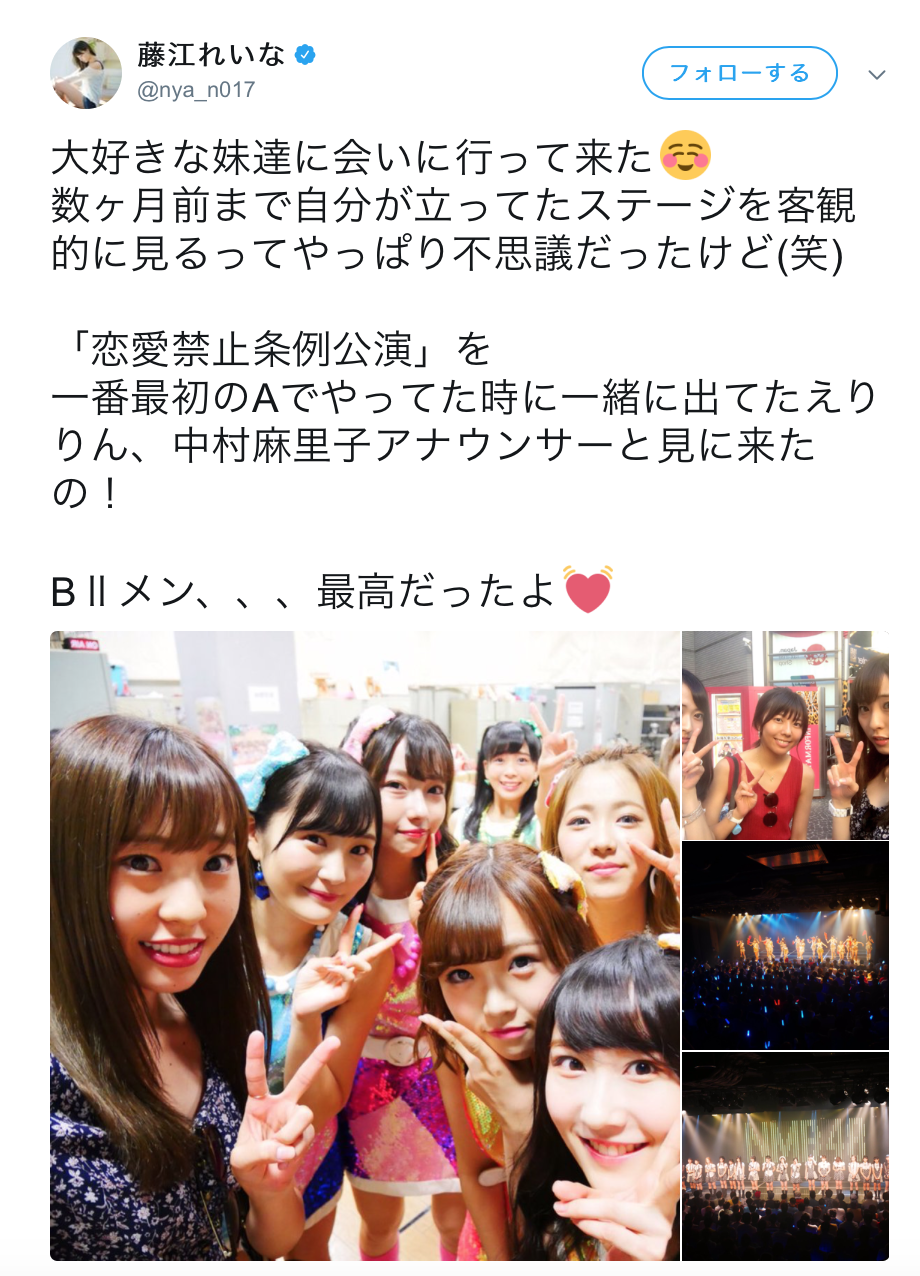Expand the tweet options chevron

pyautogui.click(x=877, y=74)
